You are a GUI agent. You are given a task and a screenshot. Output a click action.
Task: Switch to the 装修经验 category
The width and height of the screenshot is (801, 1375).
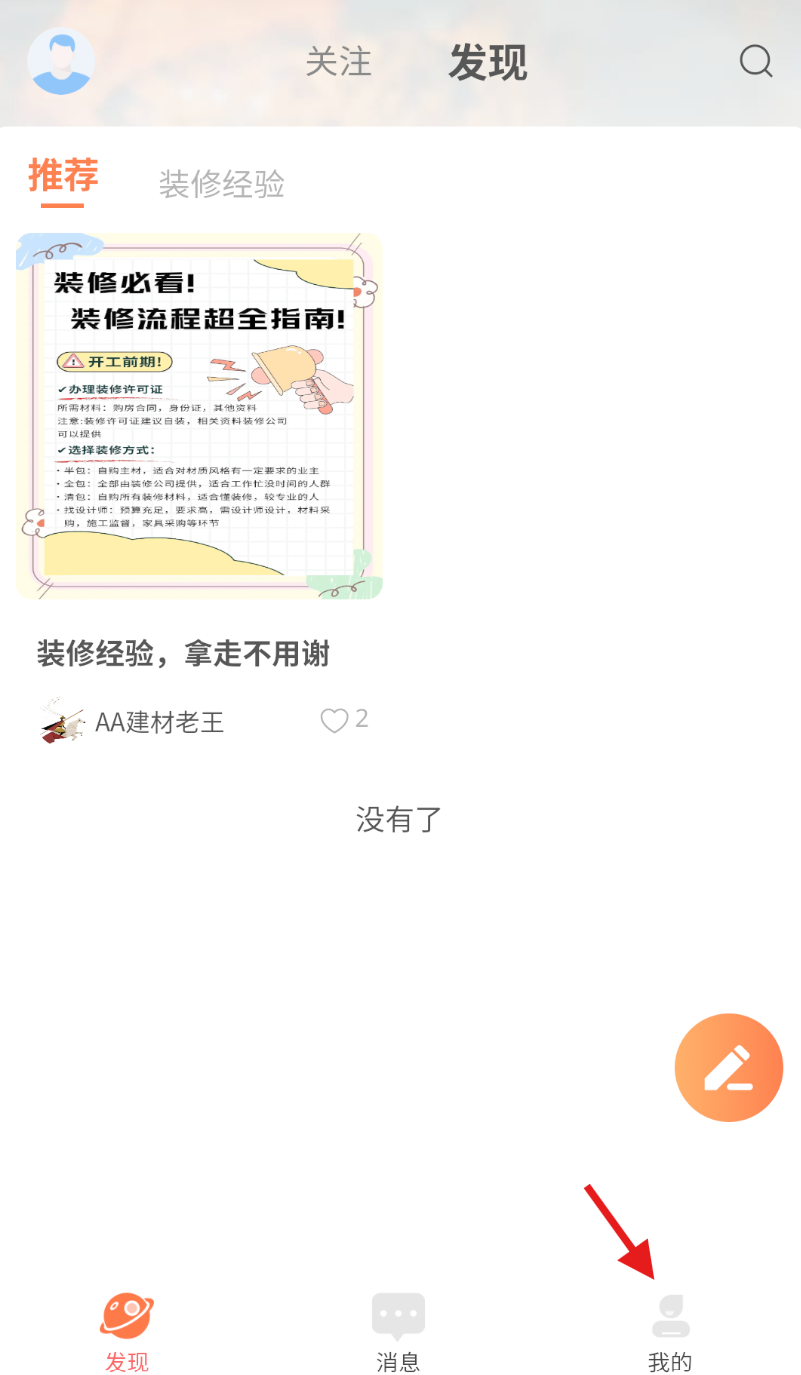[x=221, y=184]
